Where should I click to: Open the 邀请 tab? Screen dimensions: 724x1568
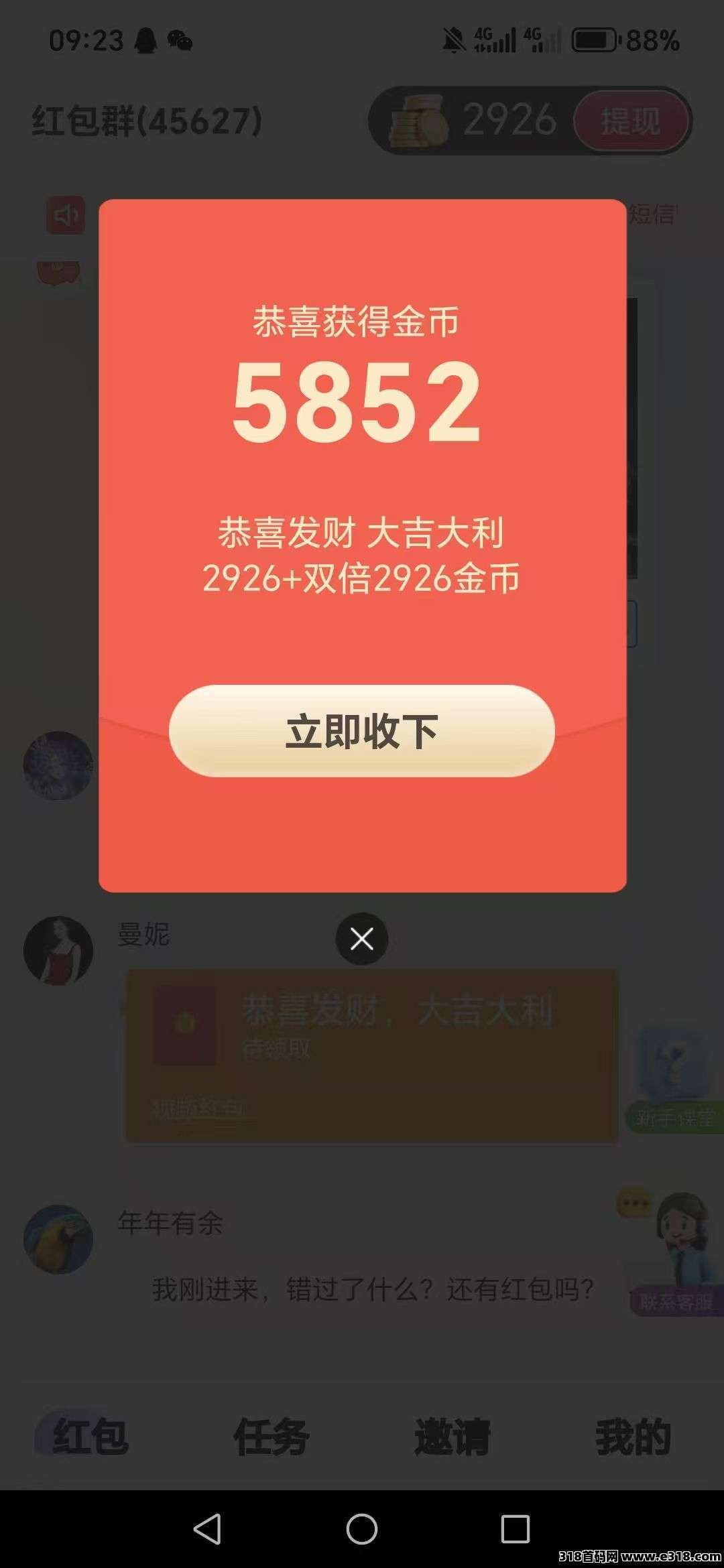452,1437
